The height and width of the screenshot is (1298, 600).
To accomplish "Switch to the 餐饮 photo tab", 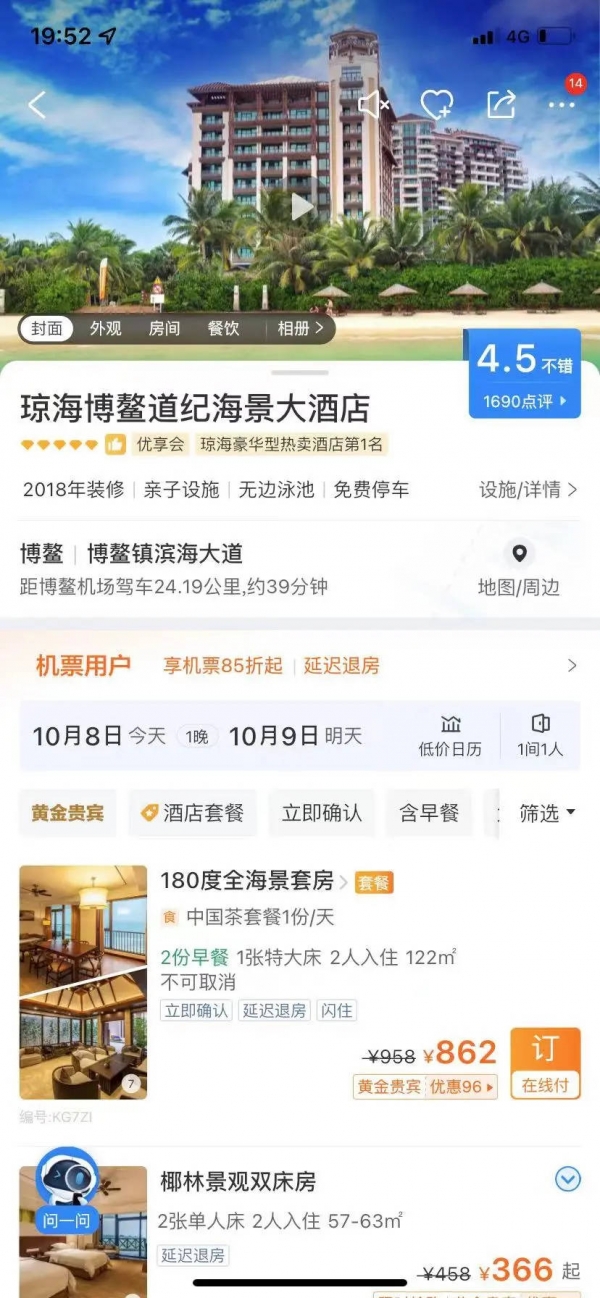I will coord(223,328).
